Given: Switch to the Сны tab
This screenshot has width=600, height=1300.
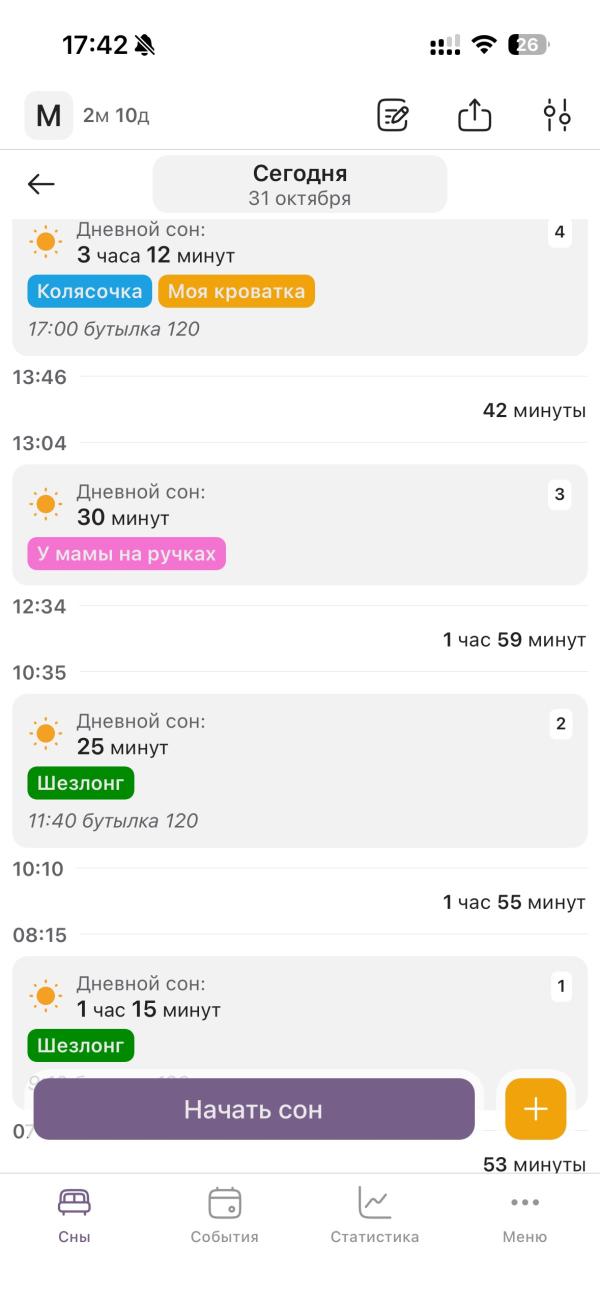Looking at the screenshot, I should [x=74, y=1215].
